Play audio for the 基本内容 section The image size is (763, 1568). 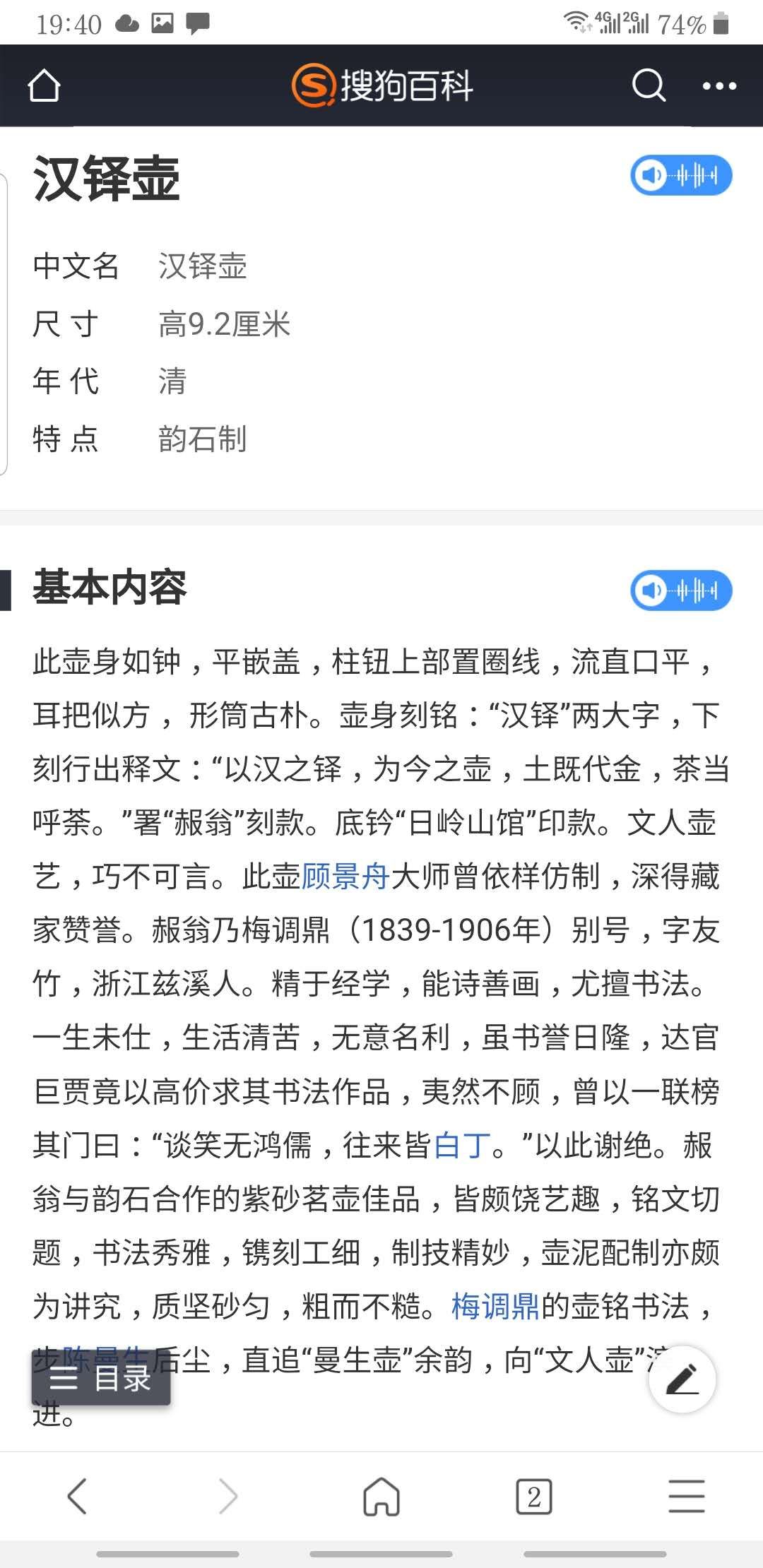(x=681, y=590)
